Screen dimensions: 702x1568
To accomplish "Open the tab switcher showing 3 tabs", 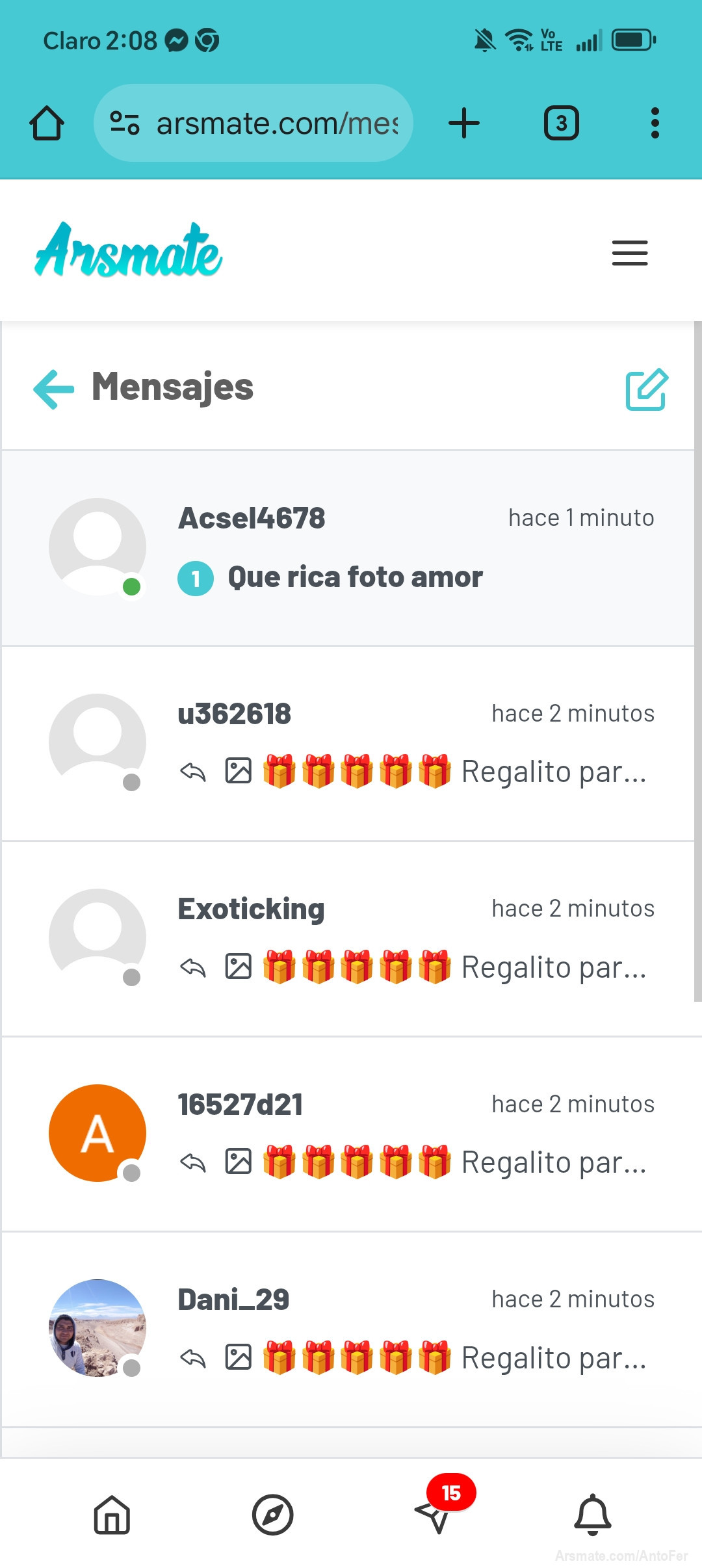I will click(561, 123).
